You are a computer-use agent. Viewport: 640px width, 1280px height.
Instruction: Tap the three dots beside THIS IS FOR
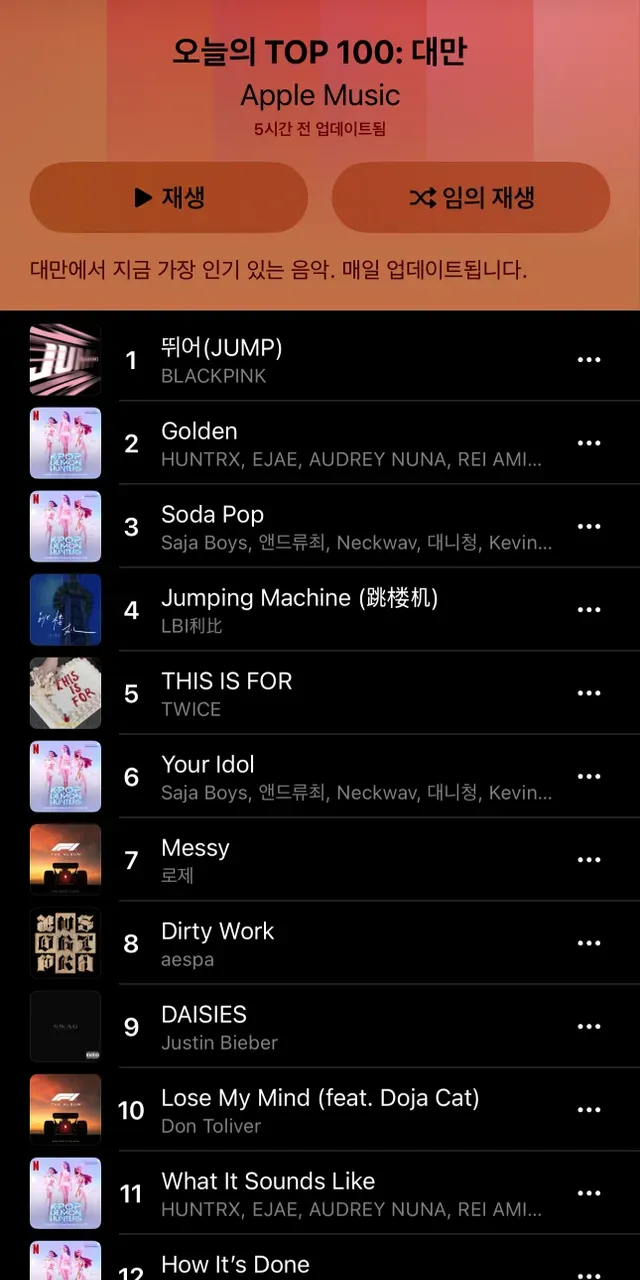click(x=589, y=693)
